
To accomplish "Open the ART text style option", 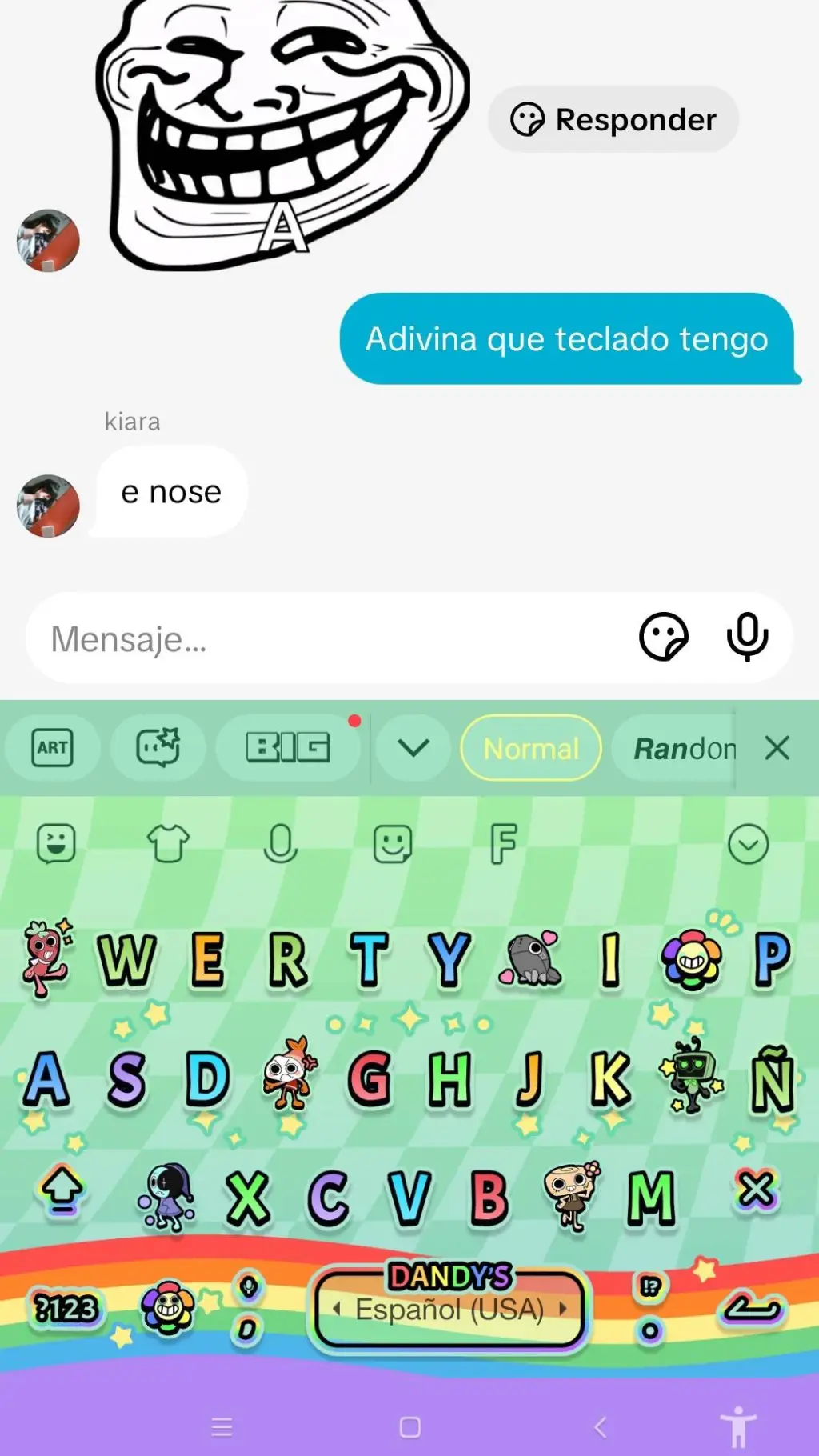I will 53,748.
